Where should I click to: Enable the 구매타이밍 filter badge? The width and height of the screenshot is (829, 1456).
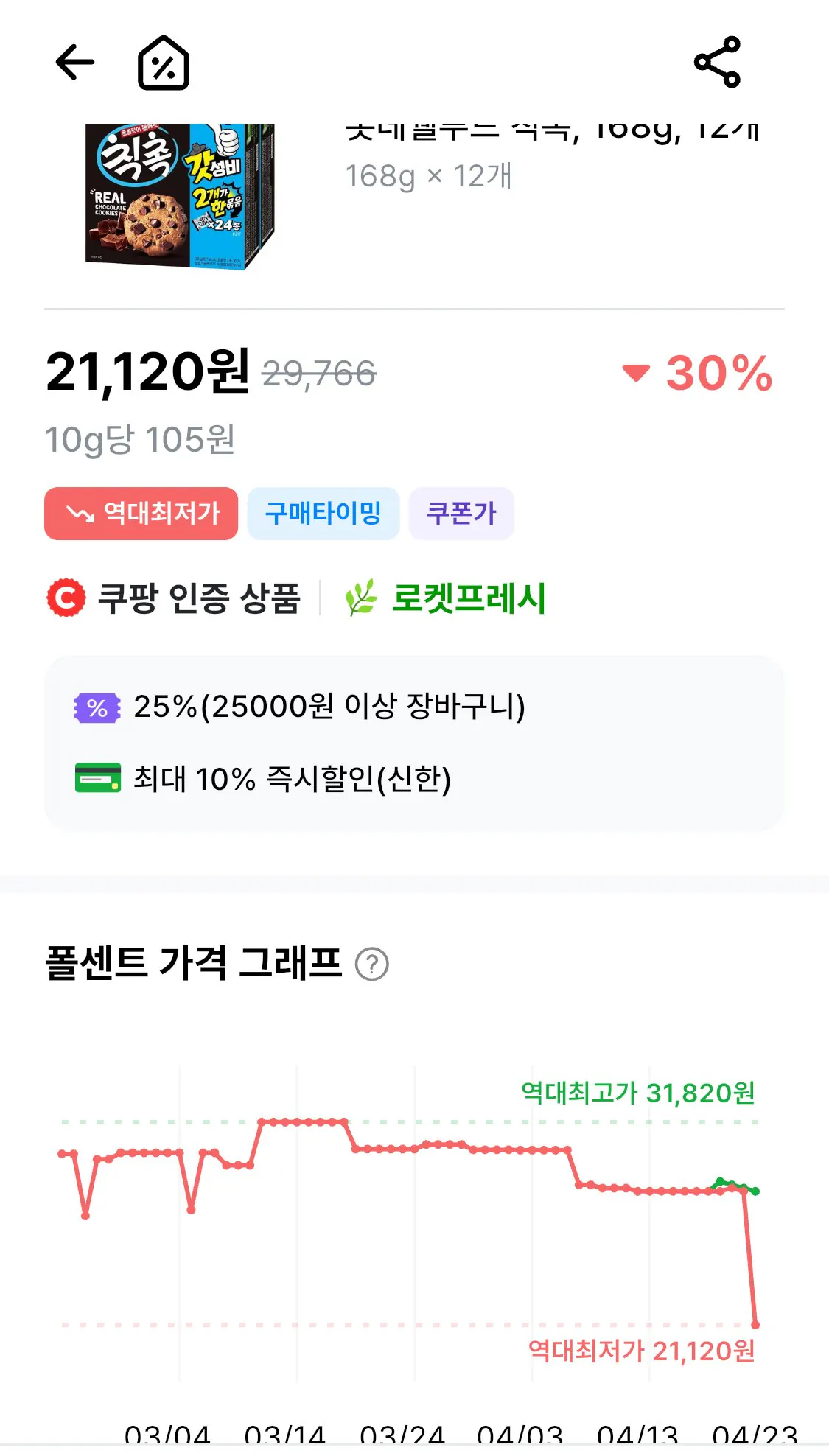pos(323,514)
